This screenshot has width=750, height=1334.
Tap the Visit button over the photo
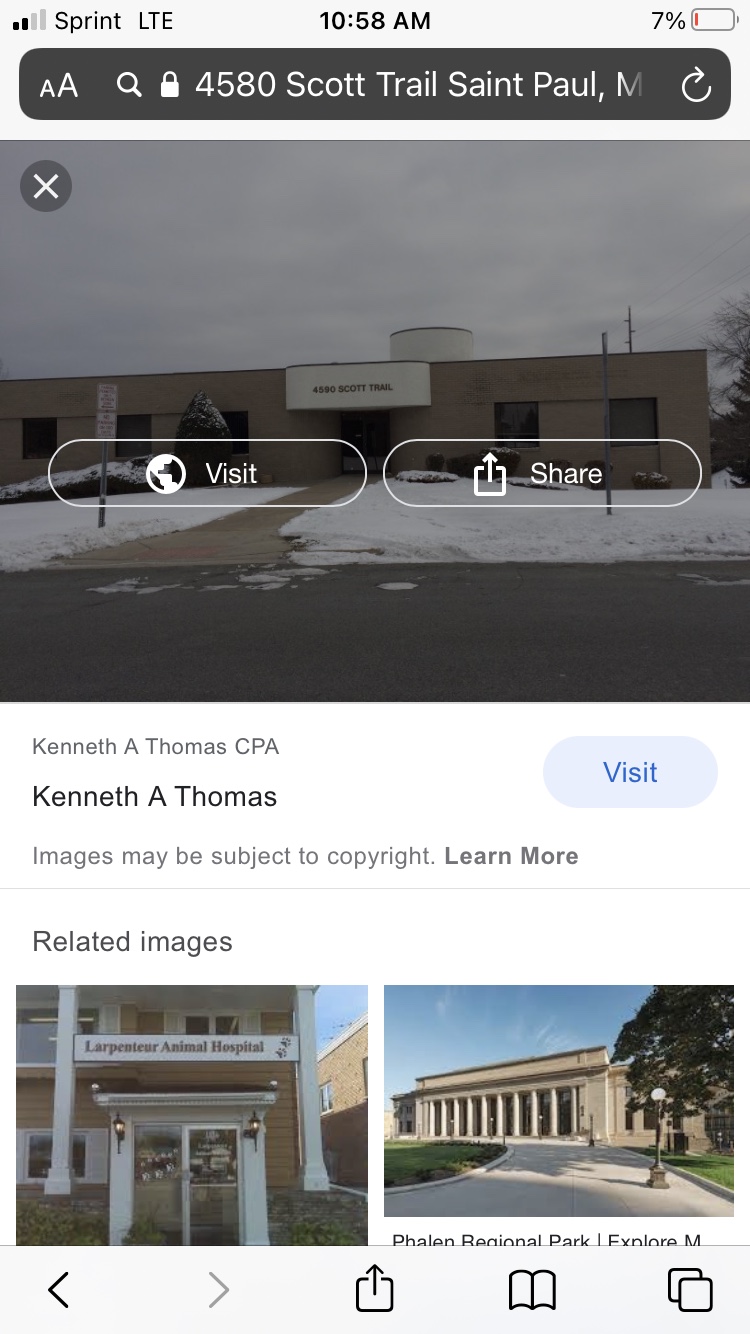pyautogui.click(x=207, y=473)
